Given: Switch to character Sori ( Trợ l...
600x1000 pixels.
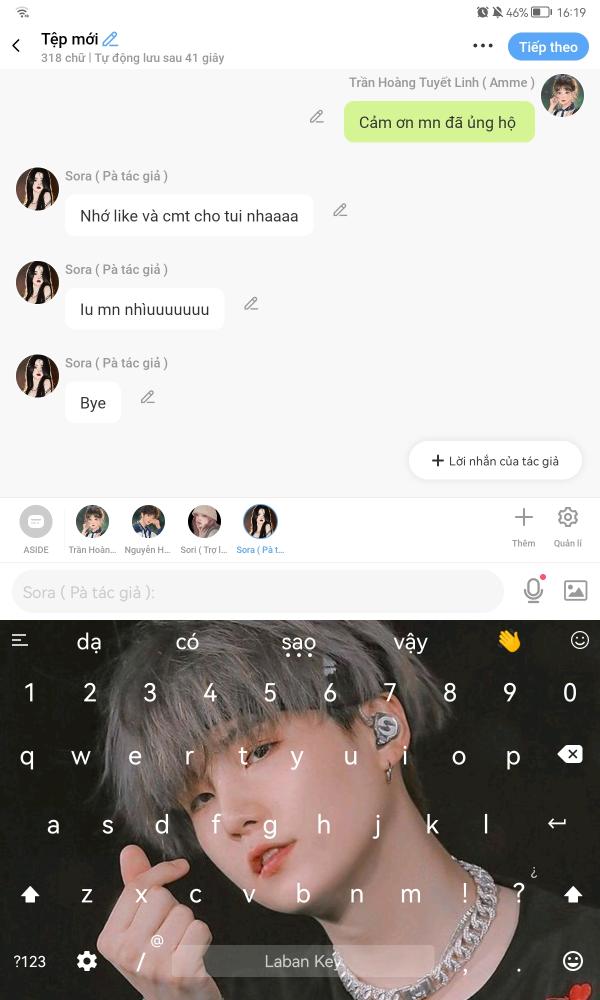Looking at the screenshot, I should click(204, 529).
